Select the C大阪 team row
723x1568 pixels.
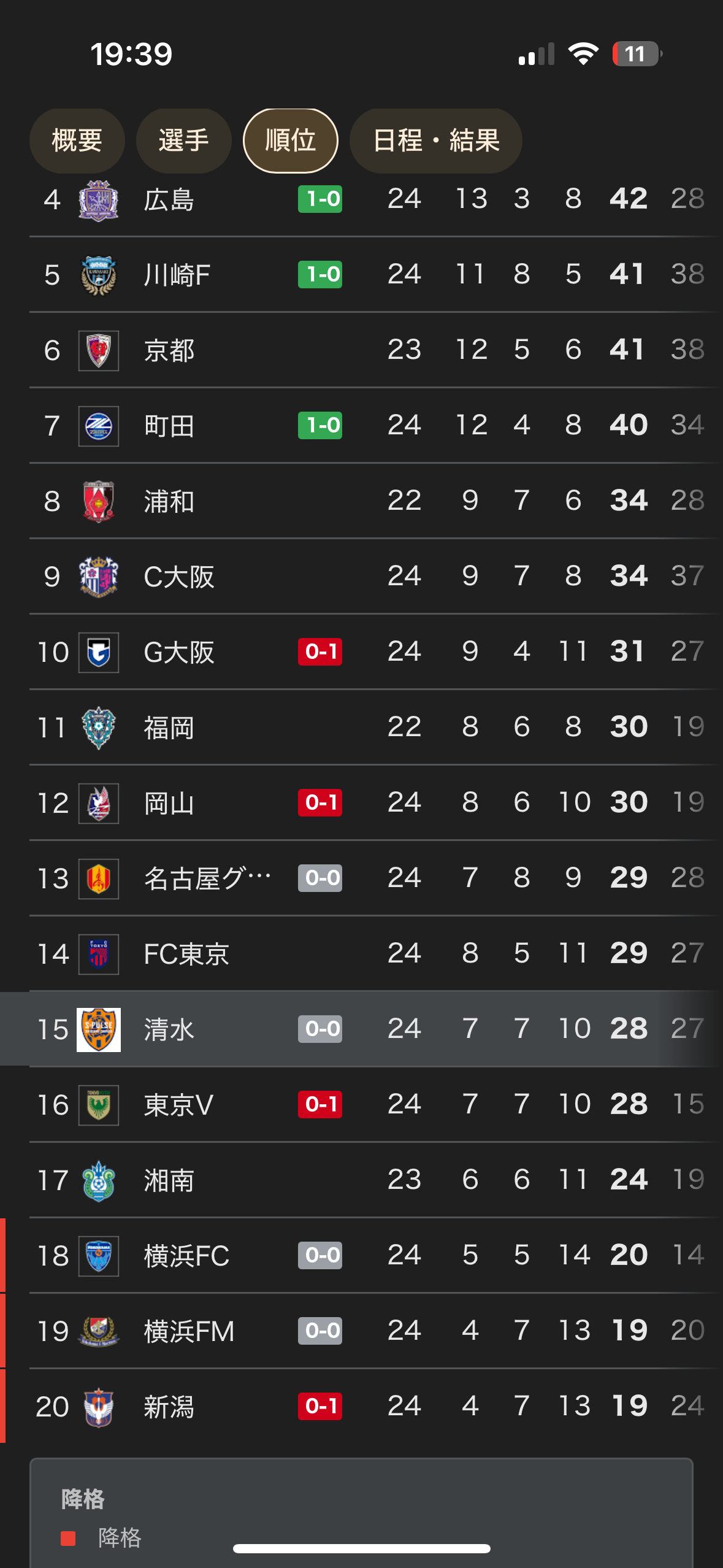(362, 576)
